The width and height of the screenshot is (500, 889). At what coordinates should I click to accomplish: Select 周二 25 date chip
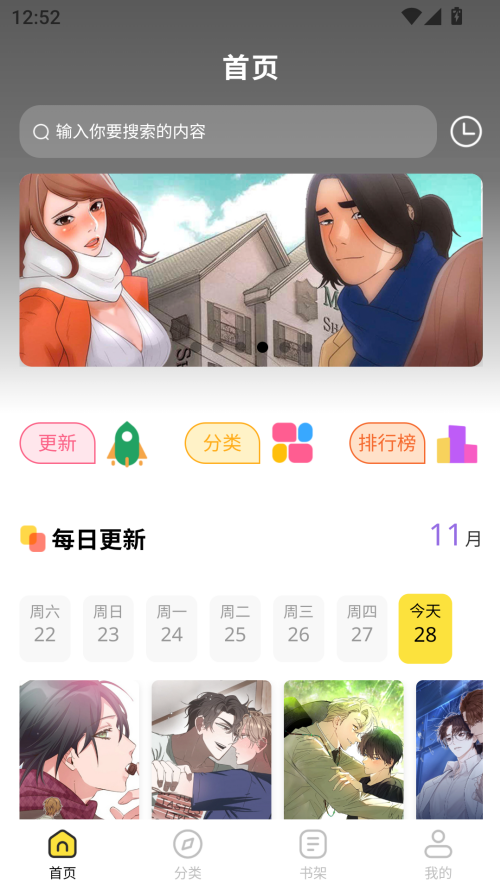tap(235, 628)
